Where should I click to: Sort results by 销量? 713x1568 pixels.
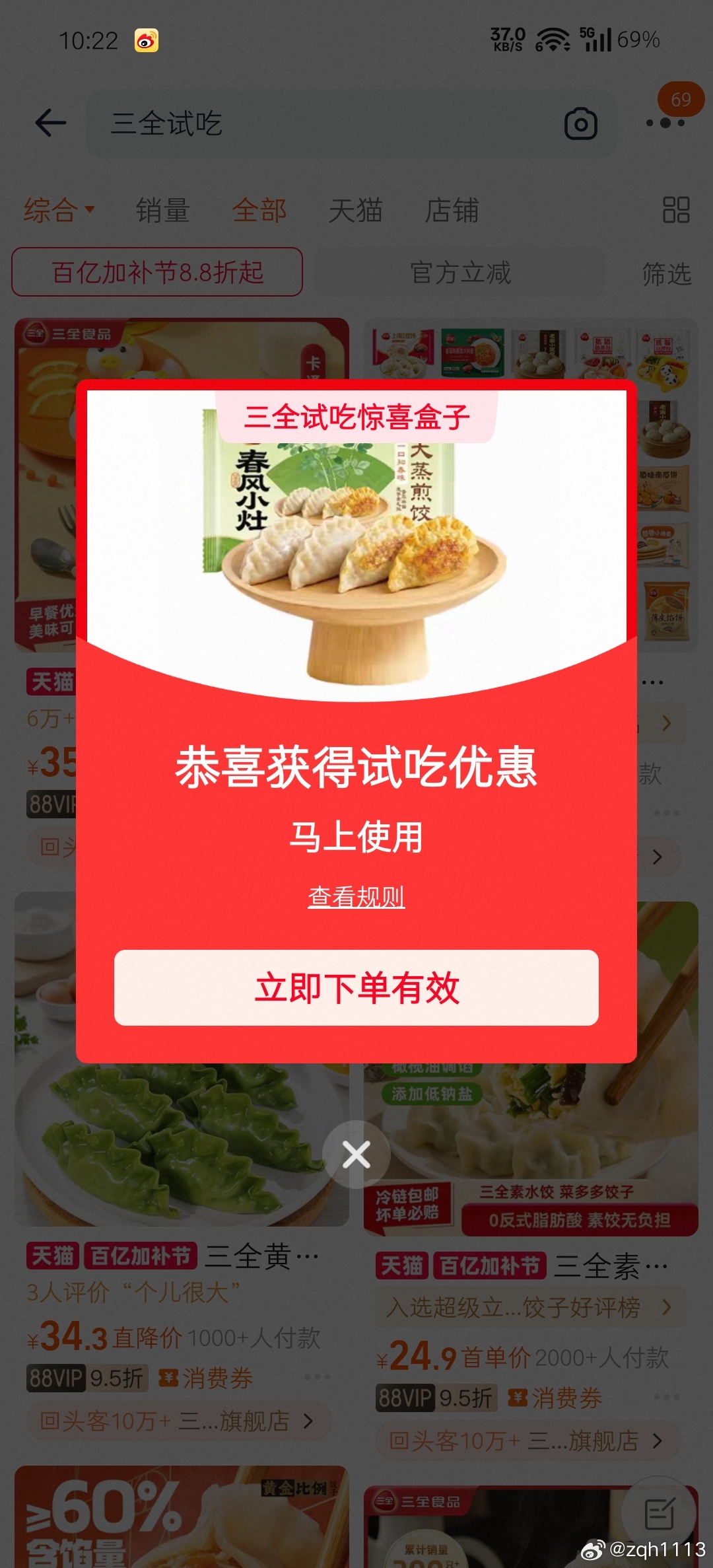pos(162,210)
